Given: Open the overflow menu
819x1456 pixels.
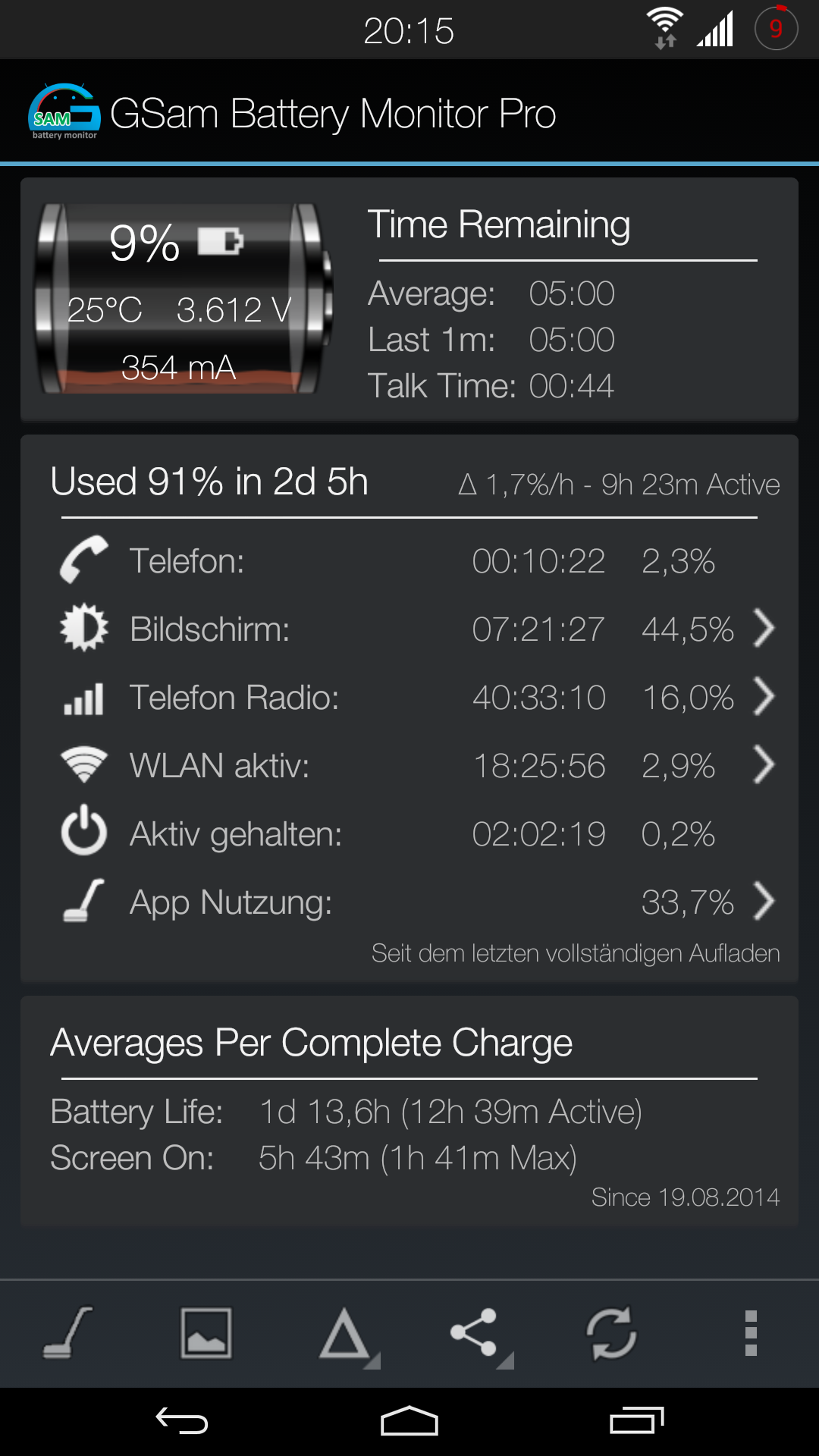Looking at the screenshot, I should point(751,1332).
